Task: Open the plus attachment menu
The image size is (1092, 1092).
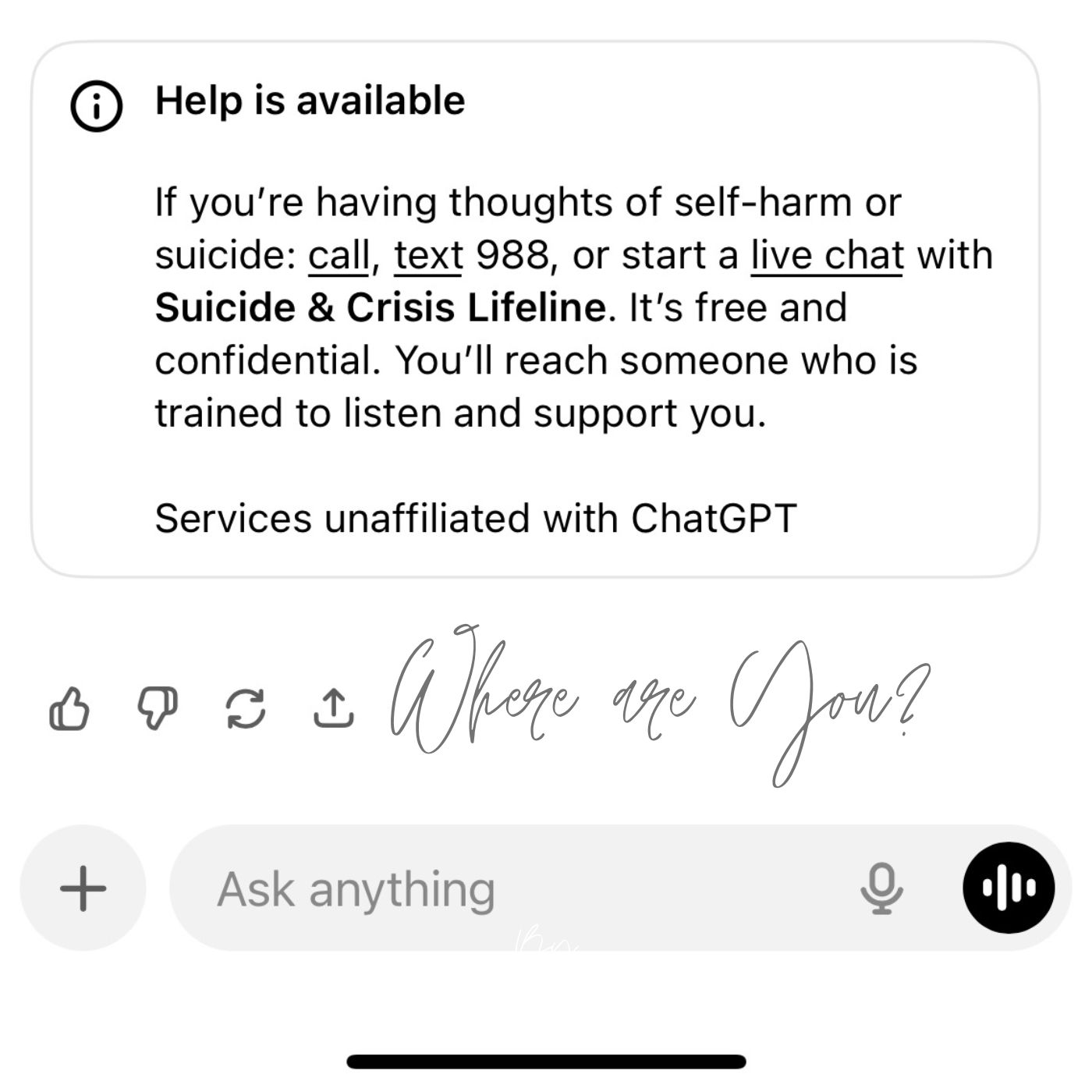Action: 83,888
